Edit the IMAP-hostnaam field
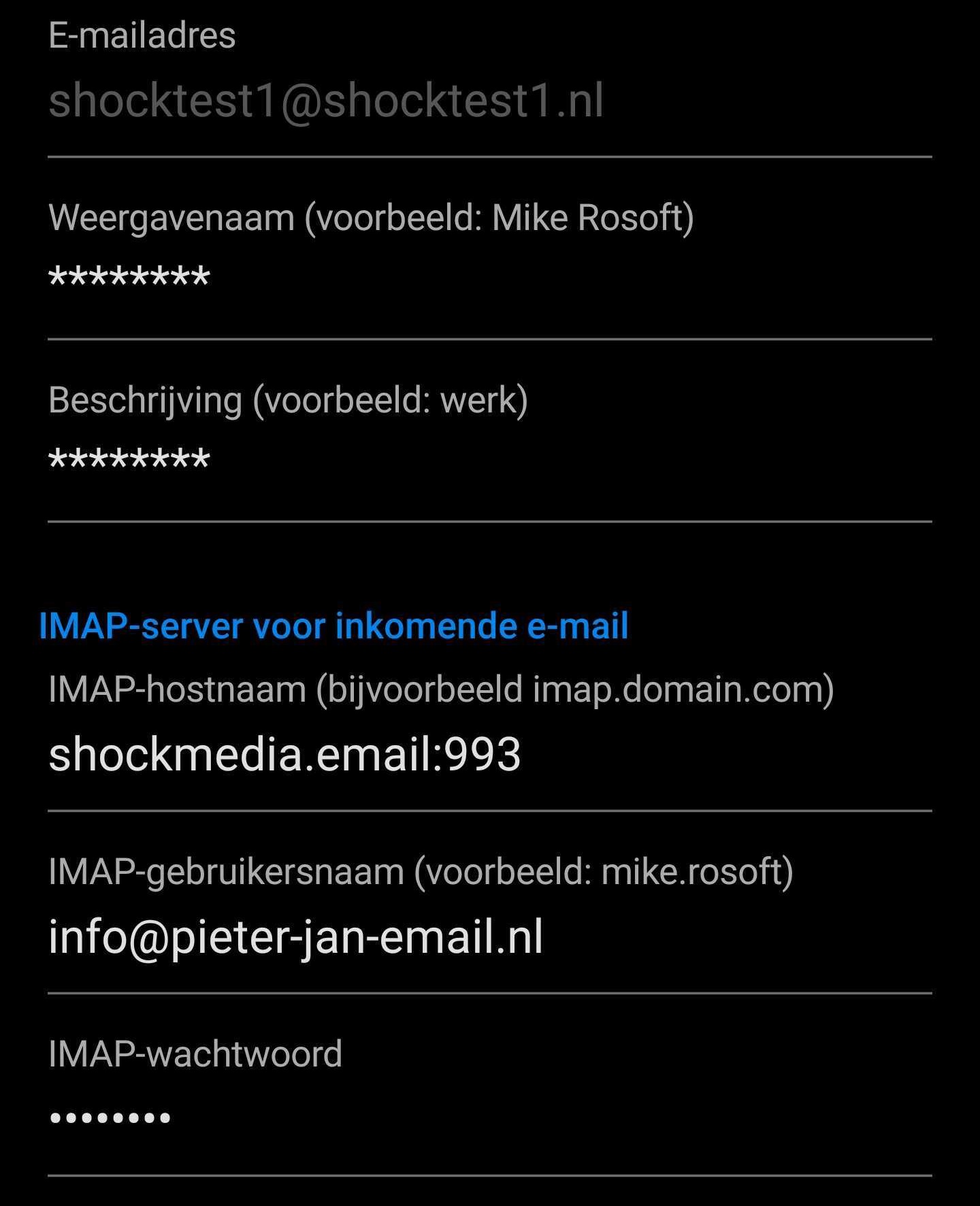The width and height of the screenshot is (980, 1206). [x=489, y=755]
